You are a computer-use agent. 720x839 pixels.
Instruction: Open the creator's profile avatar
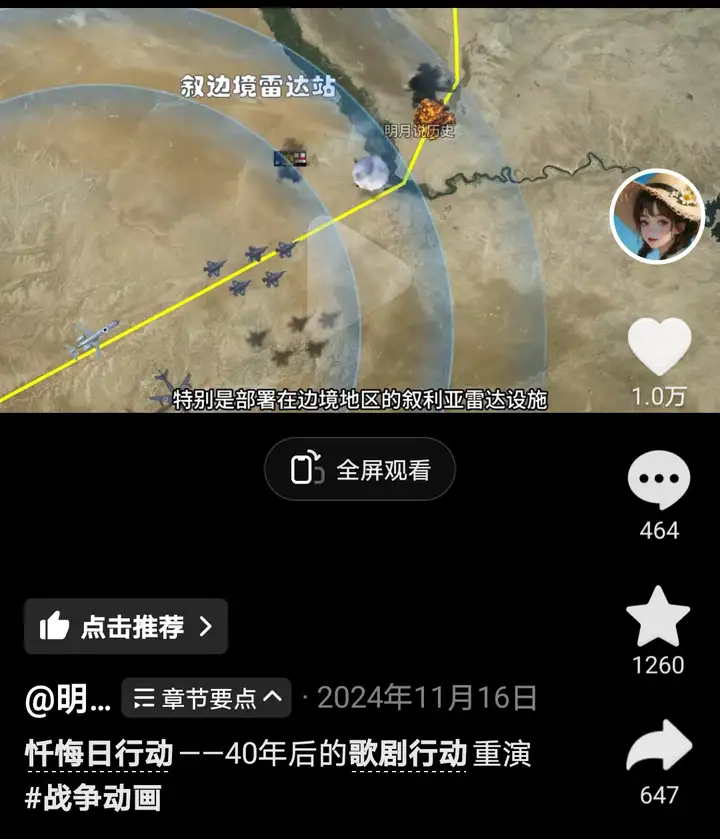click(657, 216)
